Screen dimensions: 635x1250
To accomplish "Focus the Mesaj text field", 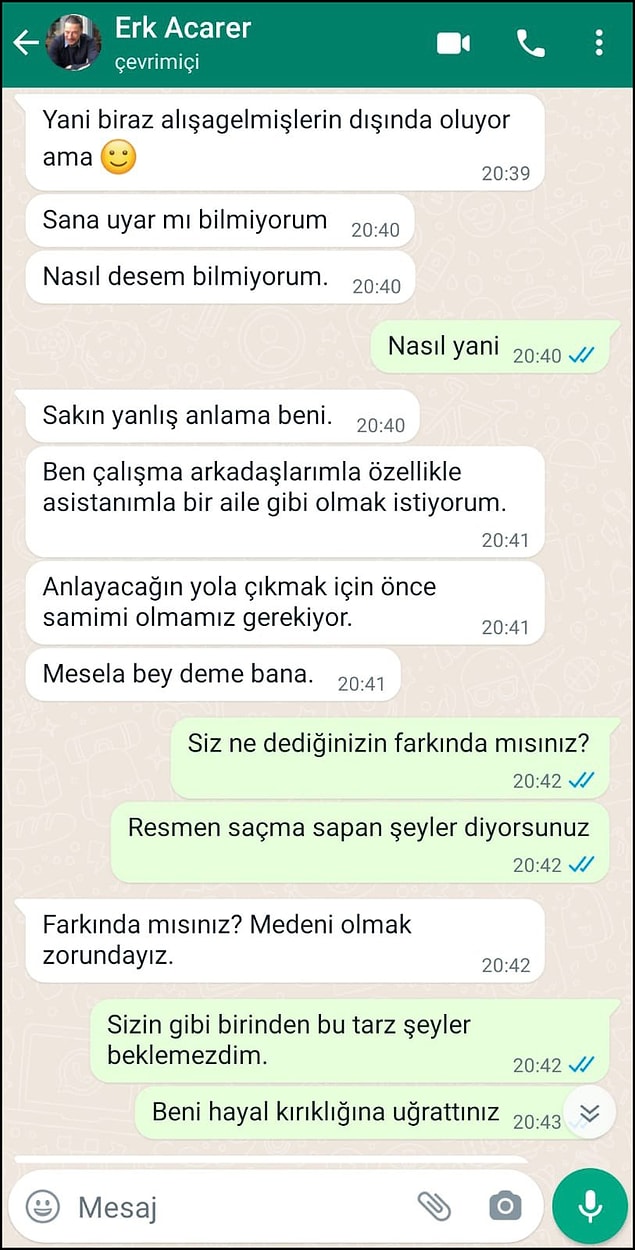I will click(x=230, y=1207).
